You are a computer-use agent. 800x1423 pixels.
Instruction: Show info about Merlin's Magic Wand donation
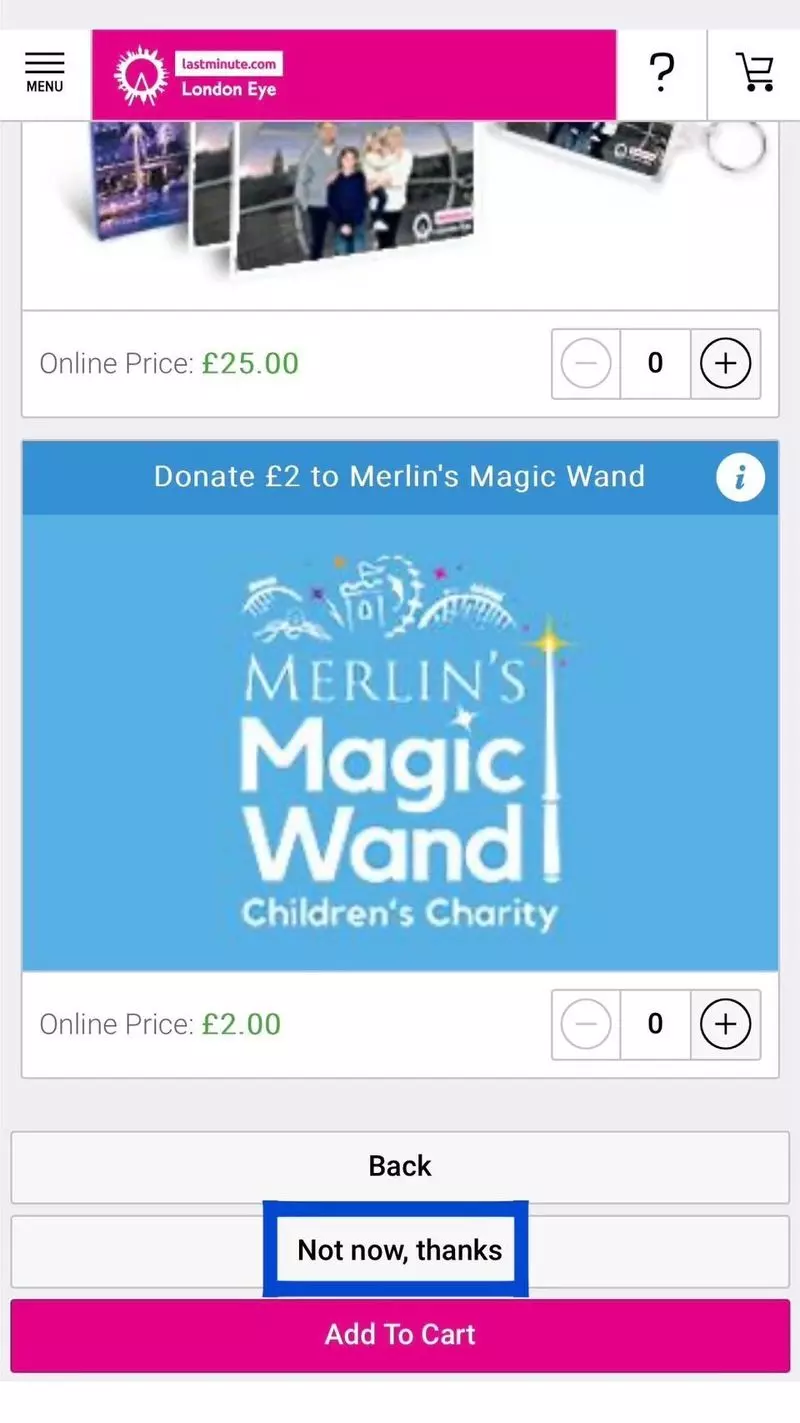tap(740, 477)
